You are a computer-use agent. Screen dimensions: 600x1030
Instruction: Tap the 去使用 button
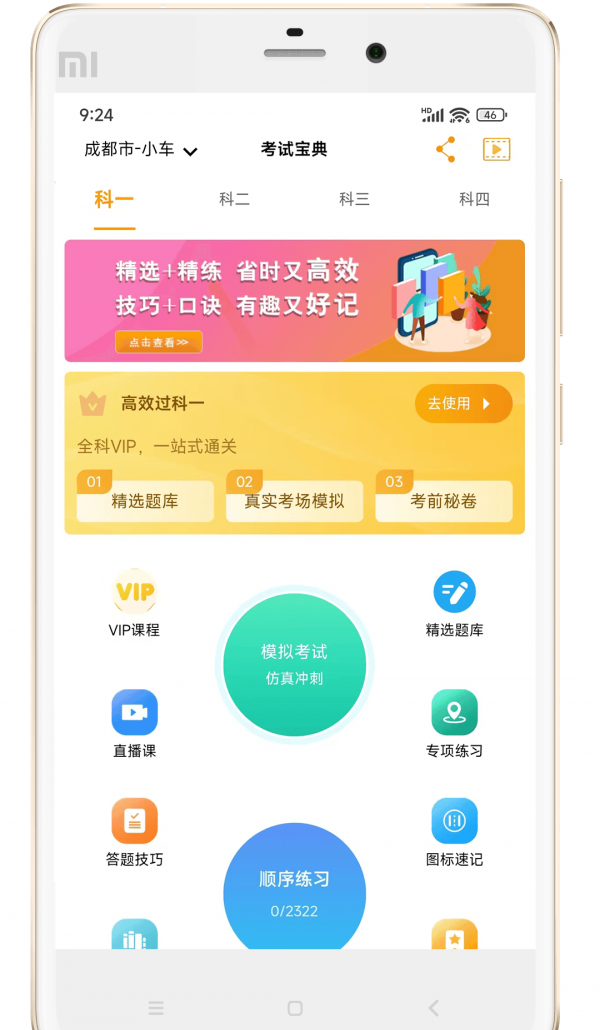tap(463, 404)
